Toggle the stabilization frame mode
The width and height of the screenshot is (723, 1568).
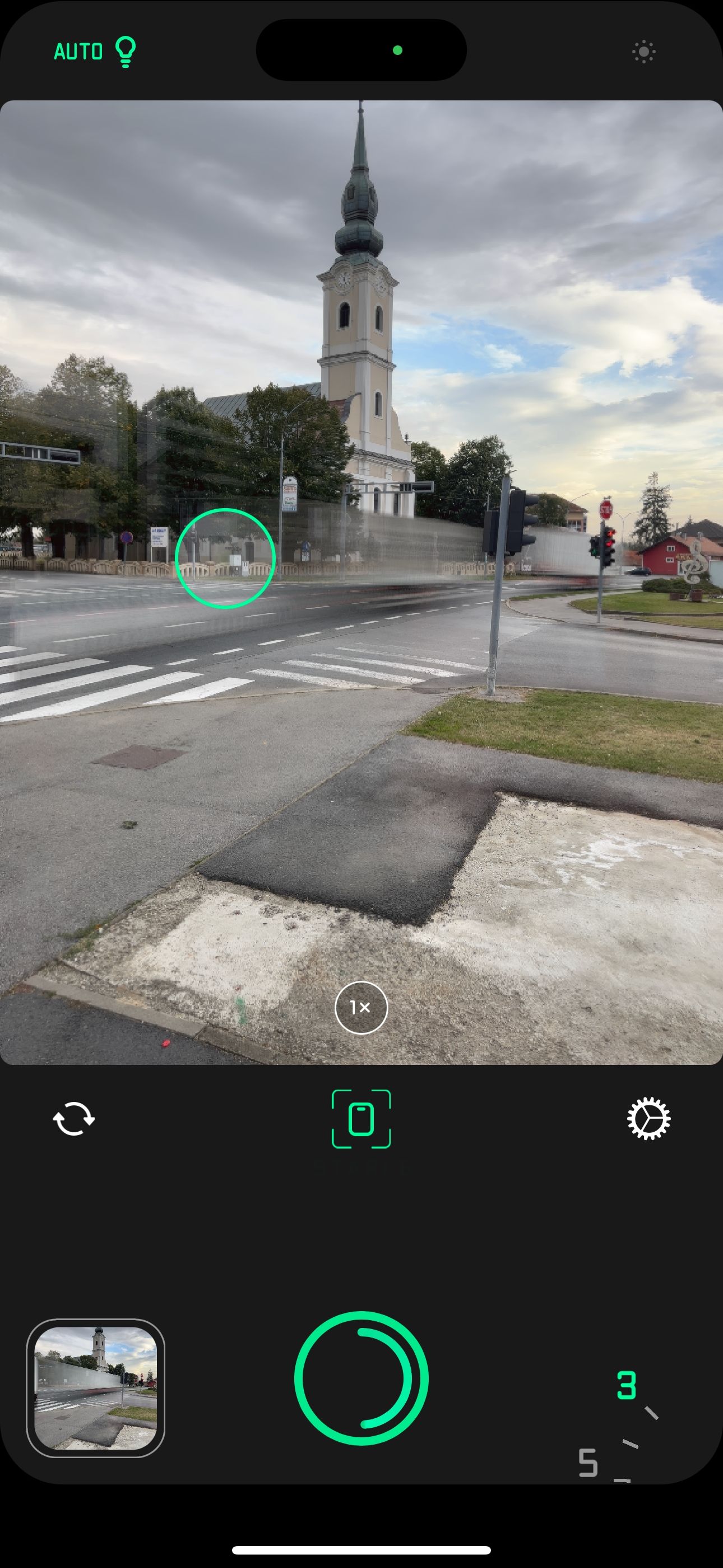pyautogui.click(x=361, y=1118)
